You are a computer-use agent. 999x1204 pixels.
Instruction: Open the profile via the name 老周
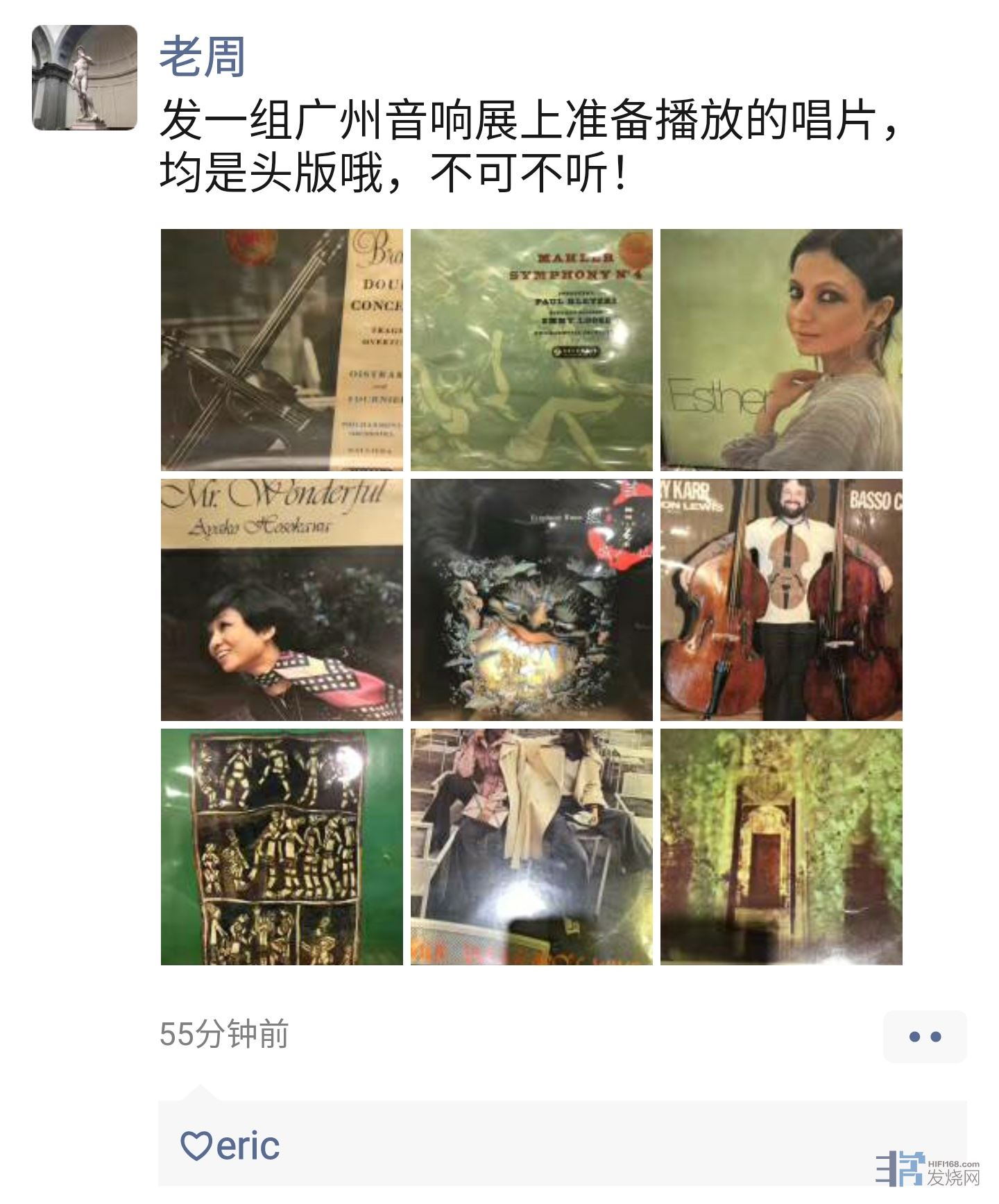(202, 57)
